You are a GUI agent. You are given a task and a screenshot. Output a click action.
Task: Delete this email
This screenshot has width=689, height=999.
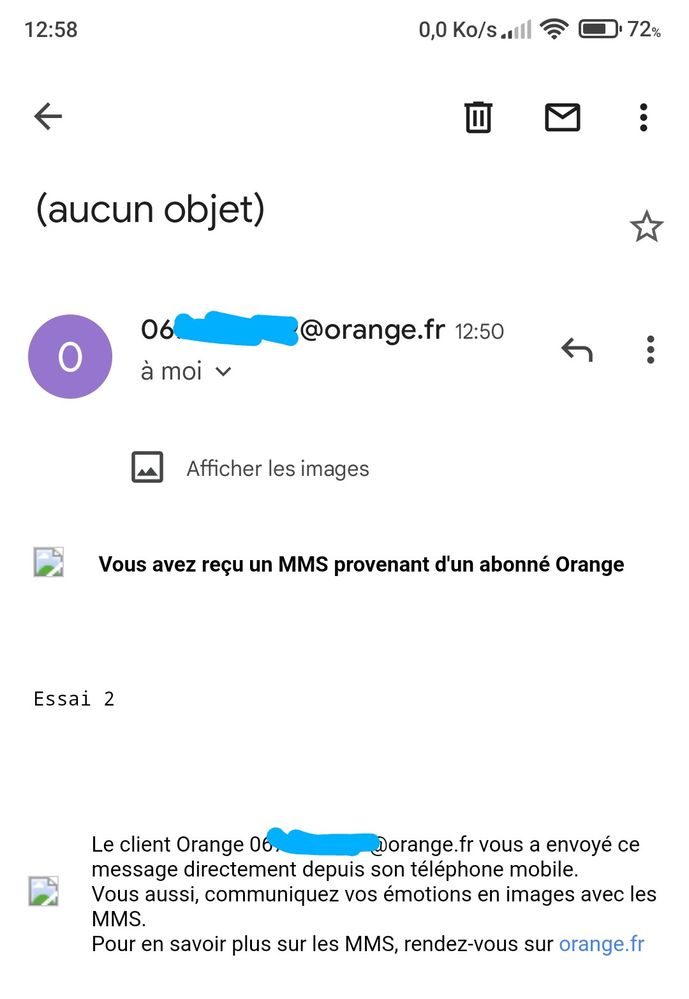478,117
